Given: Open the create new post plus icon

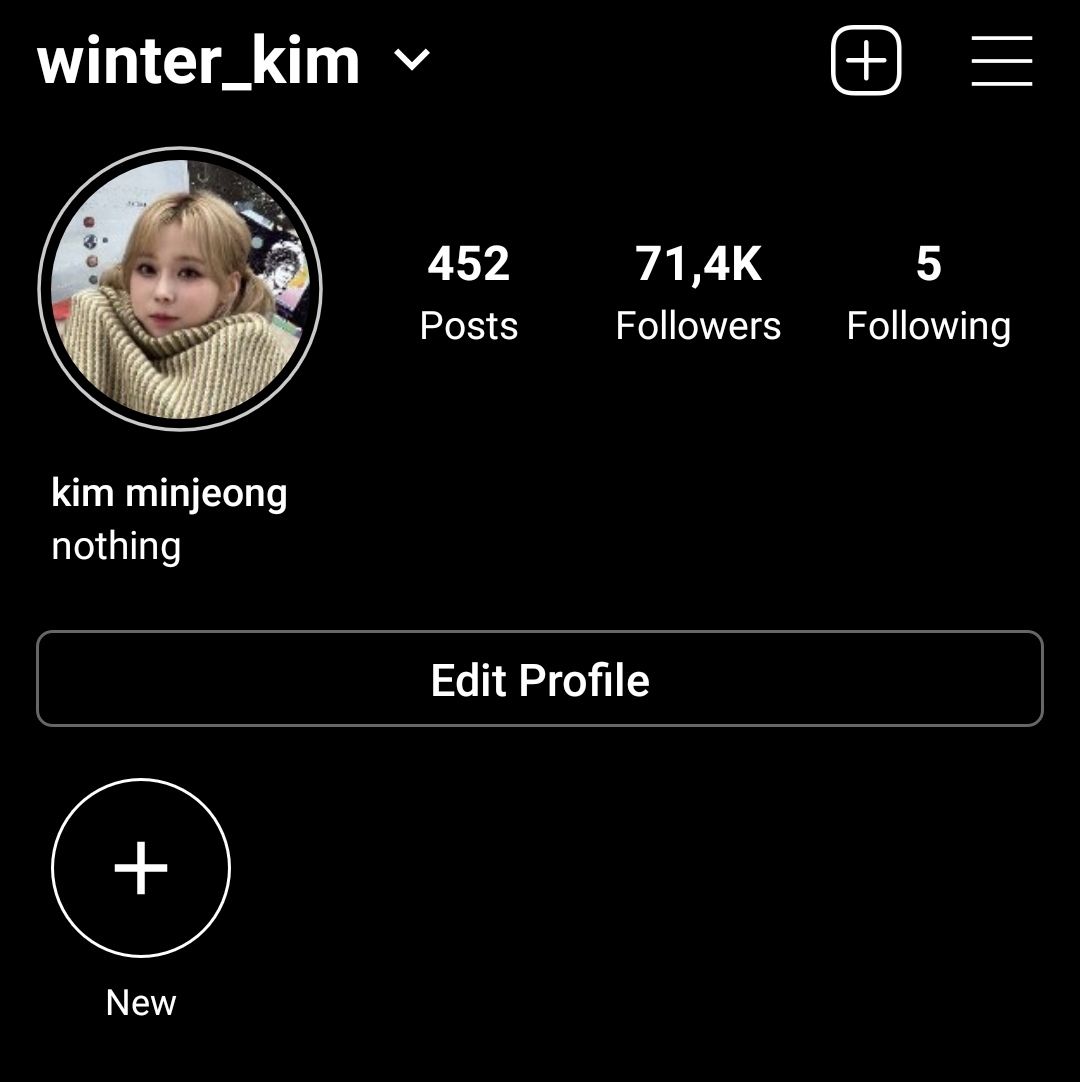Looking at the screenshot, I should click(866, 61).
